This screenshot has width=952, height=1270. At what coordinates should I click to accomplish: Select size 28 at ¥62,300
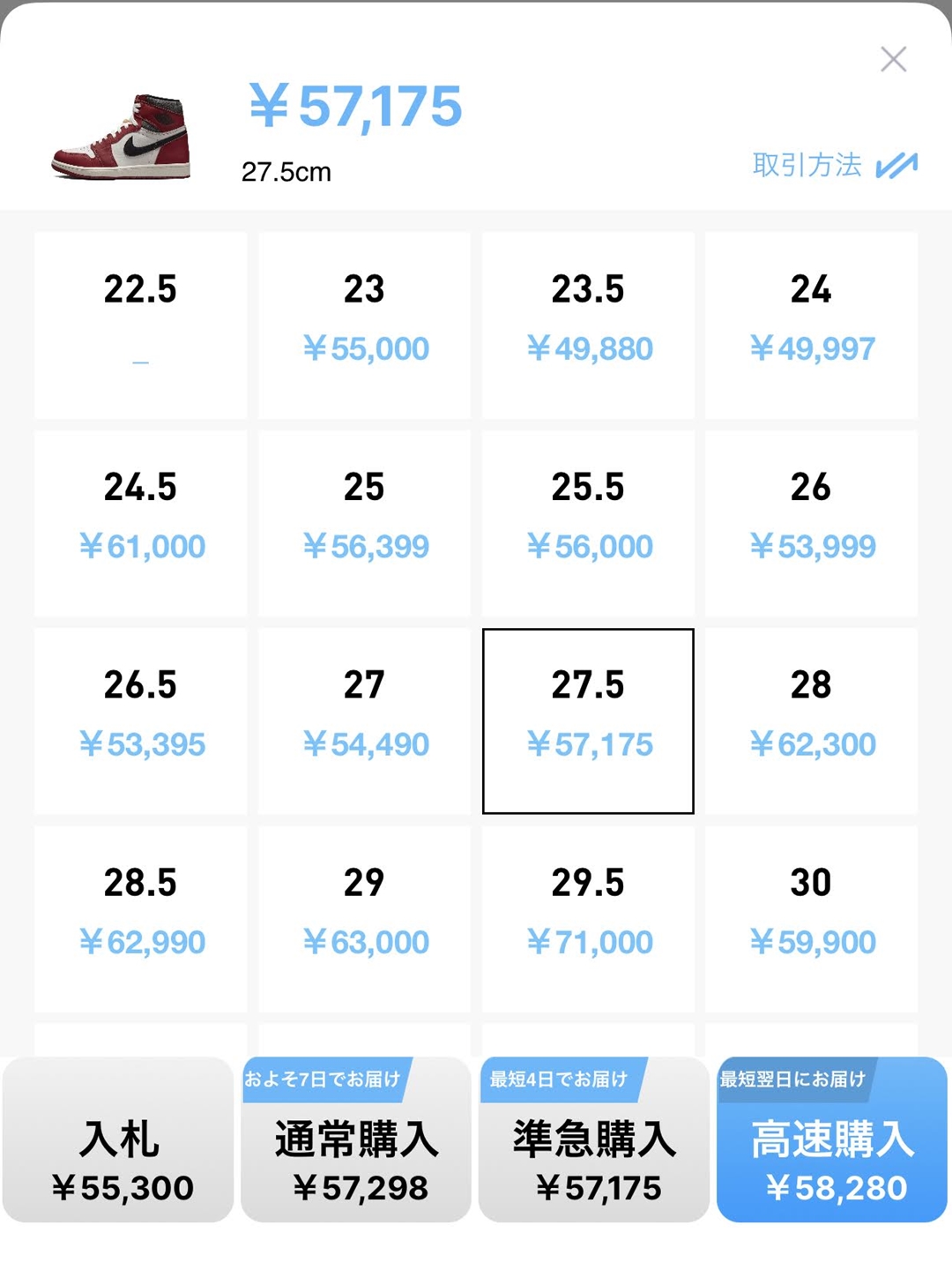811,721
